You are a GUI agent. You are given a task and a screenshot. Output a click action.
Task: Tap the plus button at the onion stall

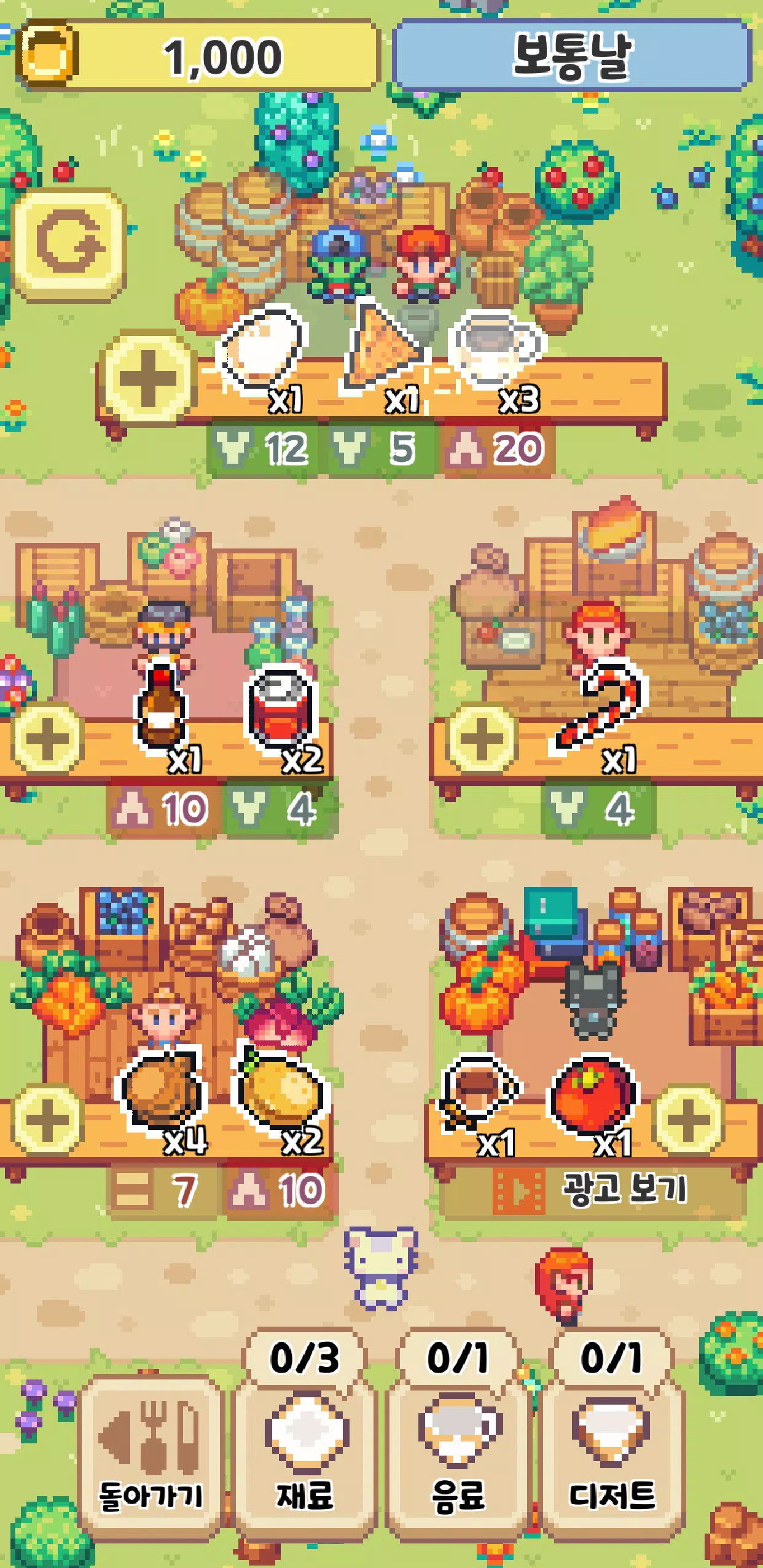[x=47, y=1119]
